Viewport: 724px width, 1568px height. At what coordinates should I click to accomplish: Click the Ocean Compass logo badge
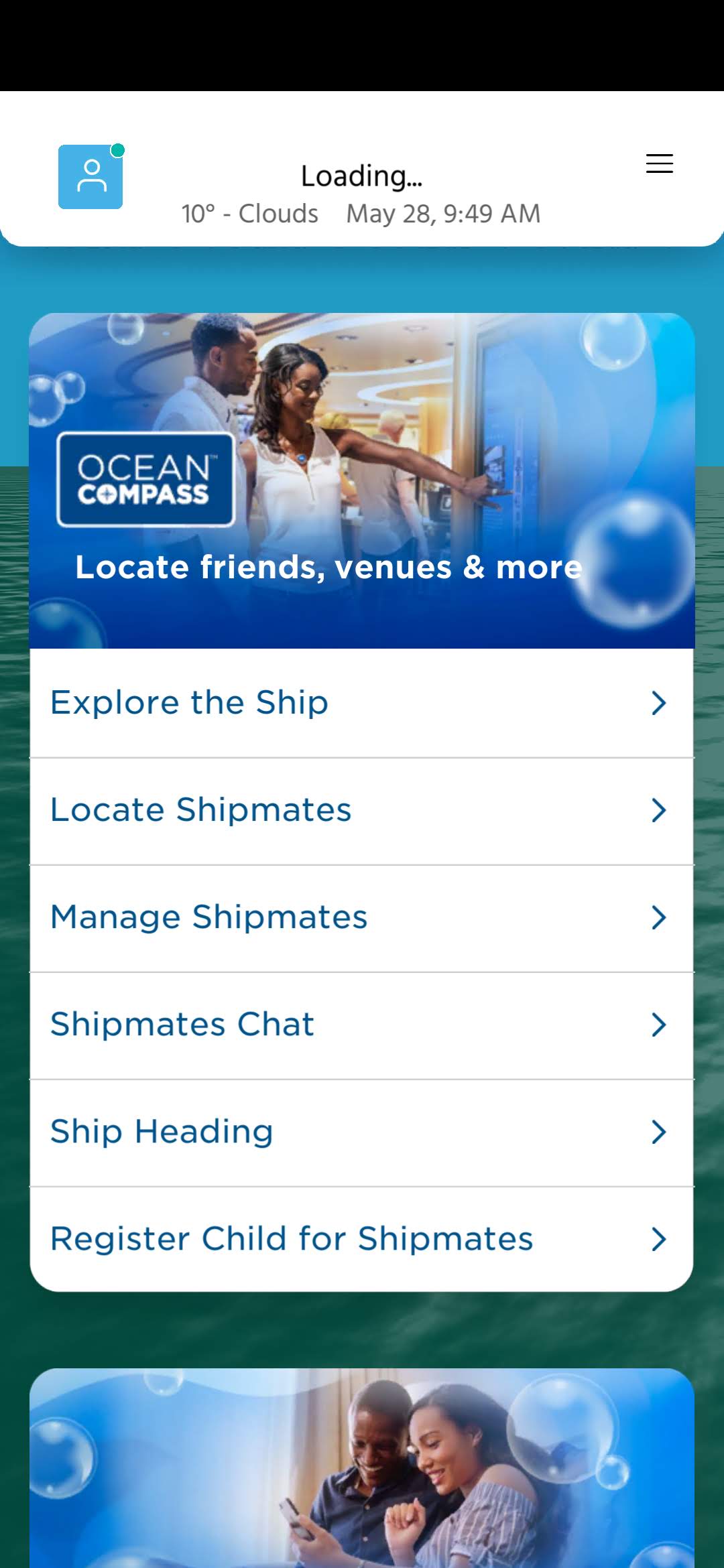(x=146, y=480)
